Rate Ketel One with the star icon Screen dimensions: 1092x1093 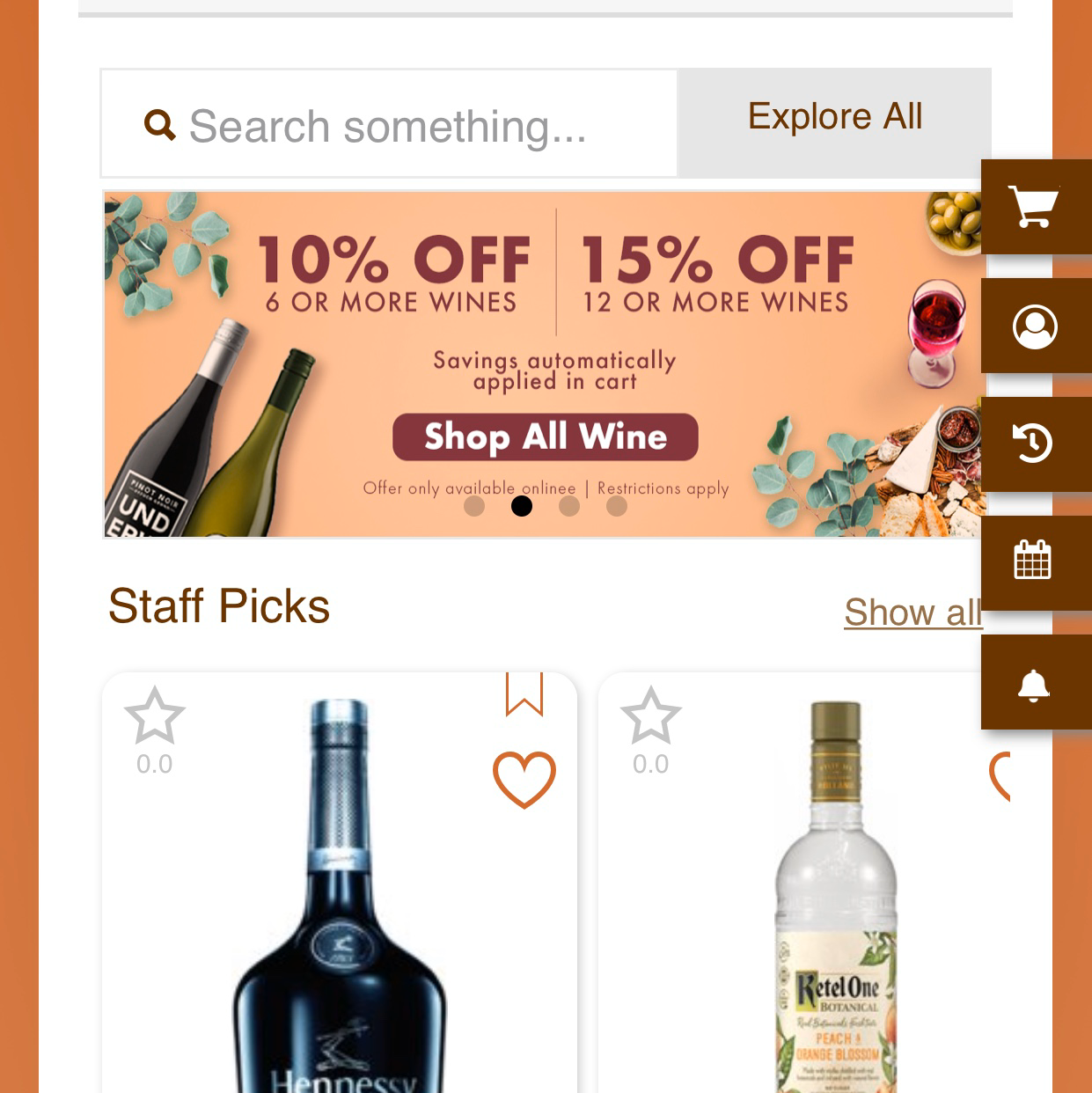651,716
